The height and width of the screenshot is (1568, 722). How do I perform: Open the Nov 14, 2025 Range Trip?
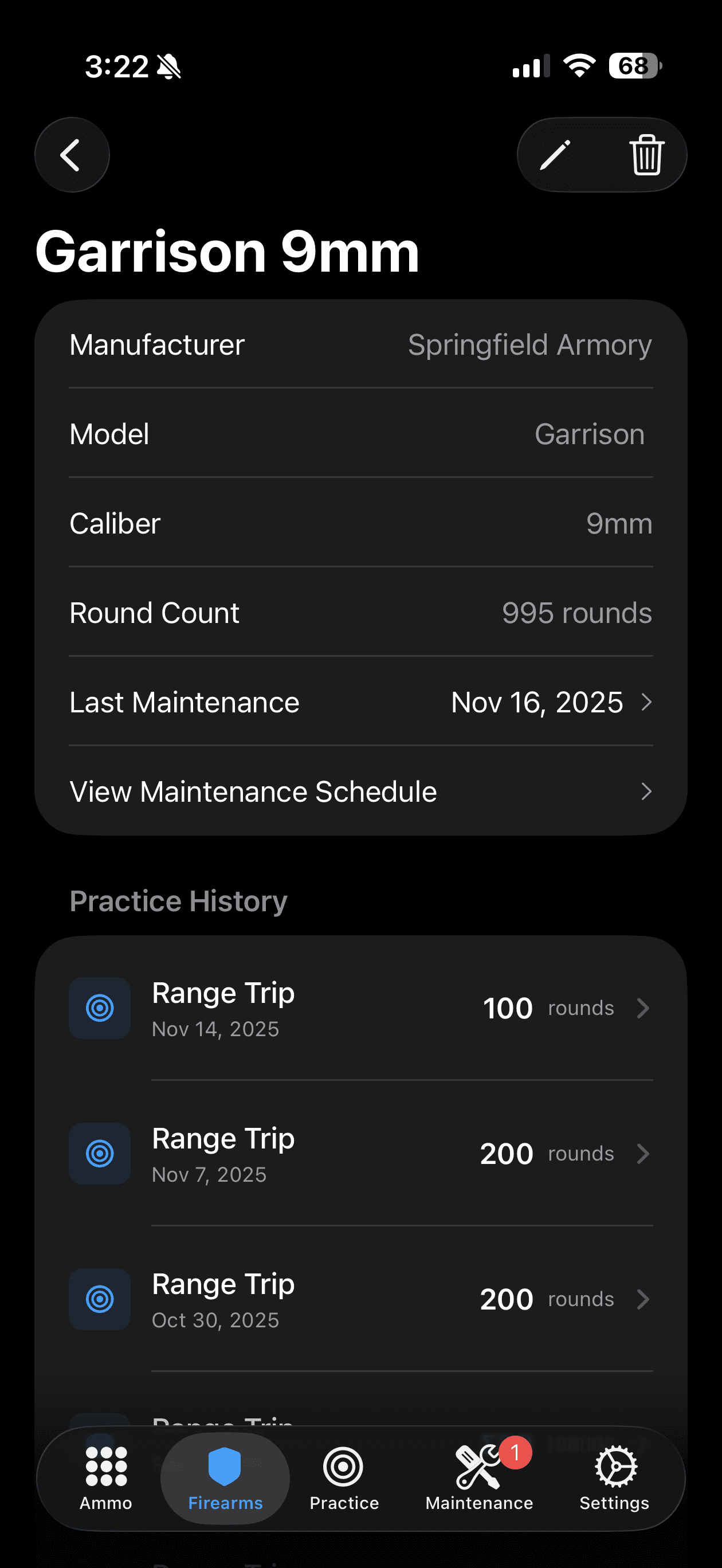click(360, 1009)
